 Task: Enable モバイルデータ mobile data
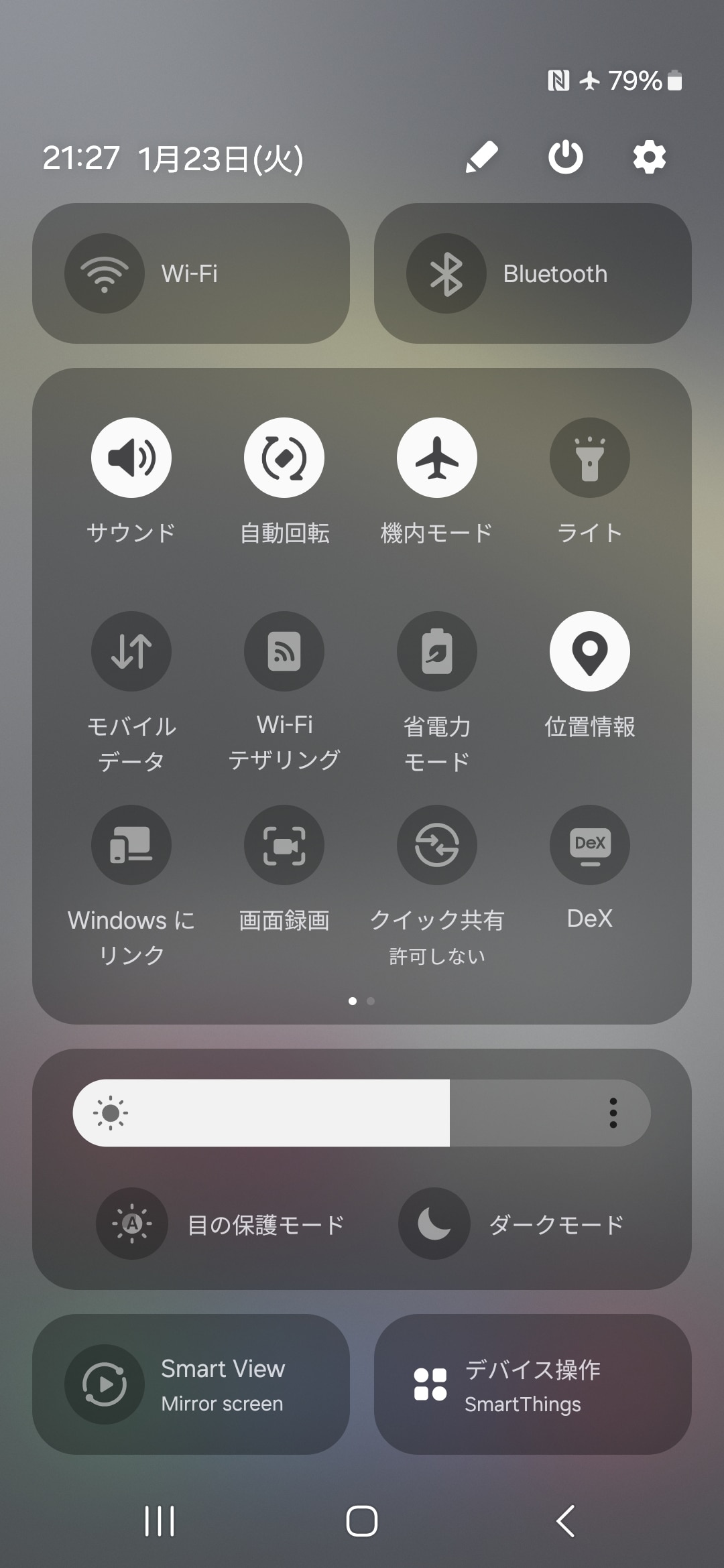tap(131, 651)
